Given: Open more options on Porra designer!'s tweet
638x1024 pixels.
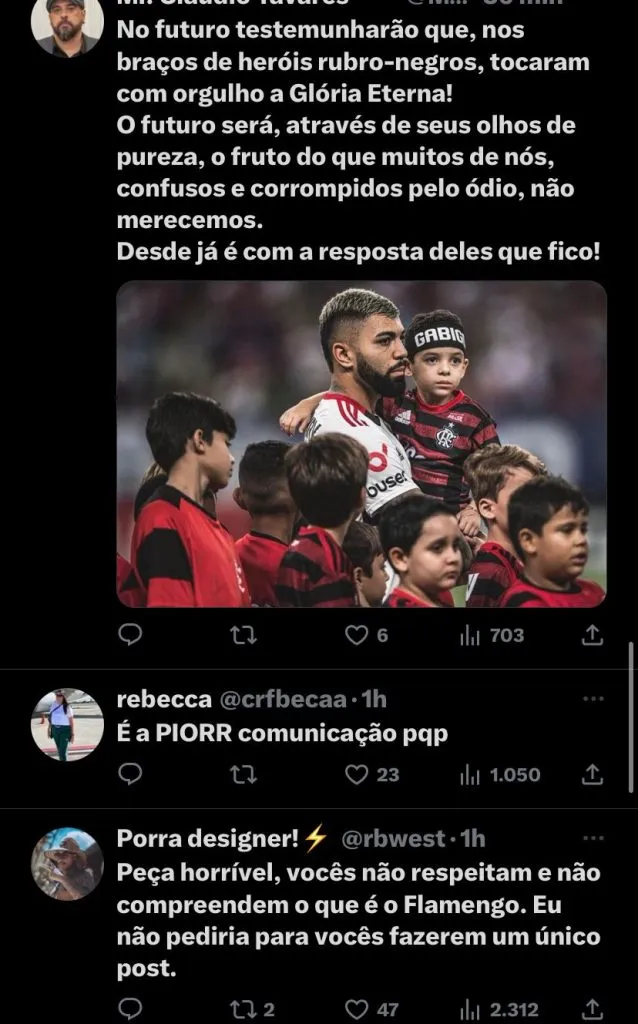Looking at the screenshot, I should pyautogui.click(x=593, y=837).
